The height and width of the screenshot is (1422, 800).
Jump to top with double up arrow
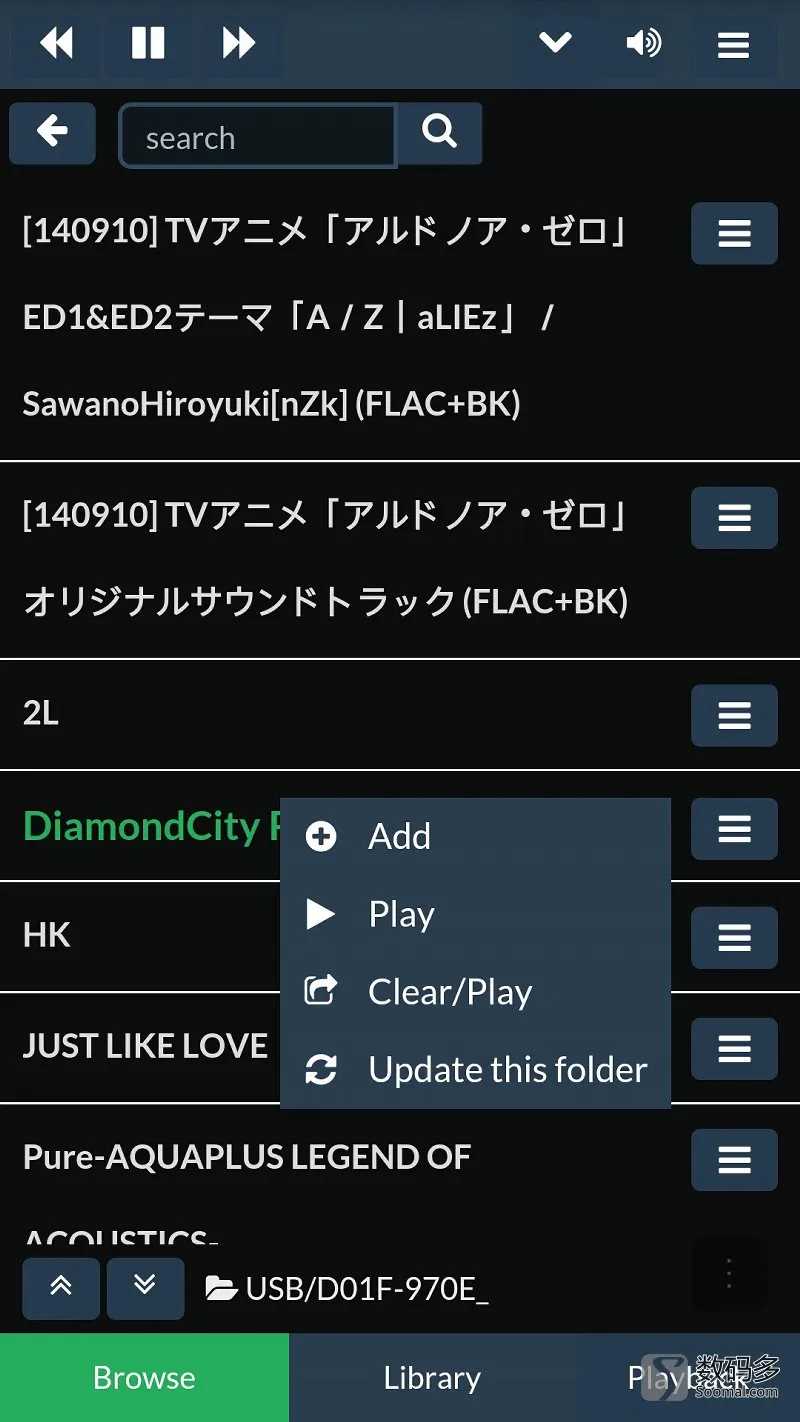tap(61, 1288)
